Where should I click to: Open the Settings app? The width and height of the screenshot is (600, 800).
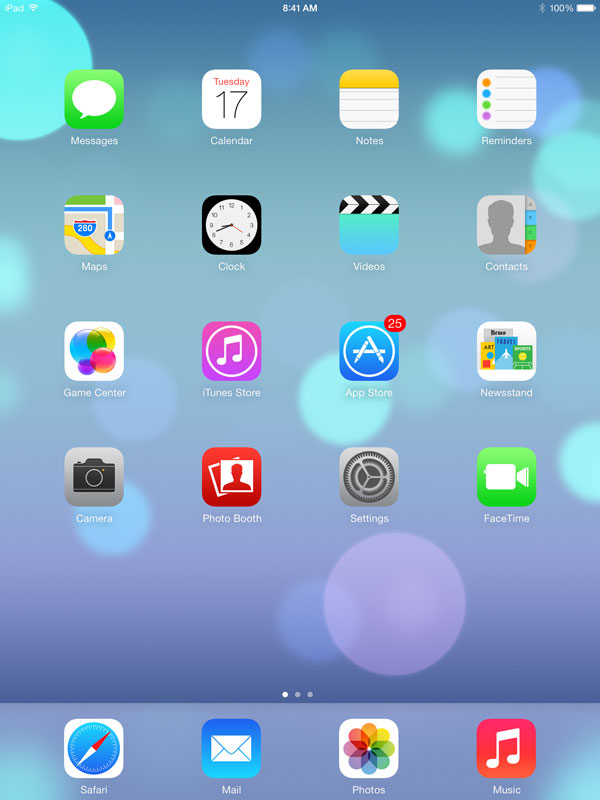369,477
